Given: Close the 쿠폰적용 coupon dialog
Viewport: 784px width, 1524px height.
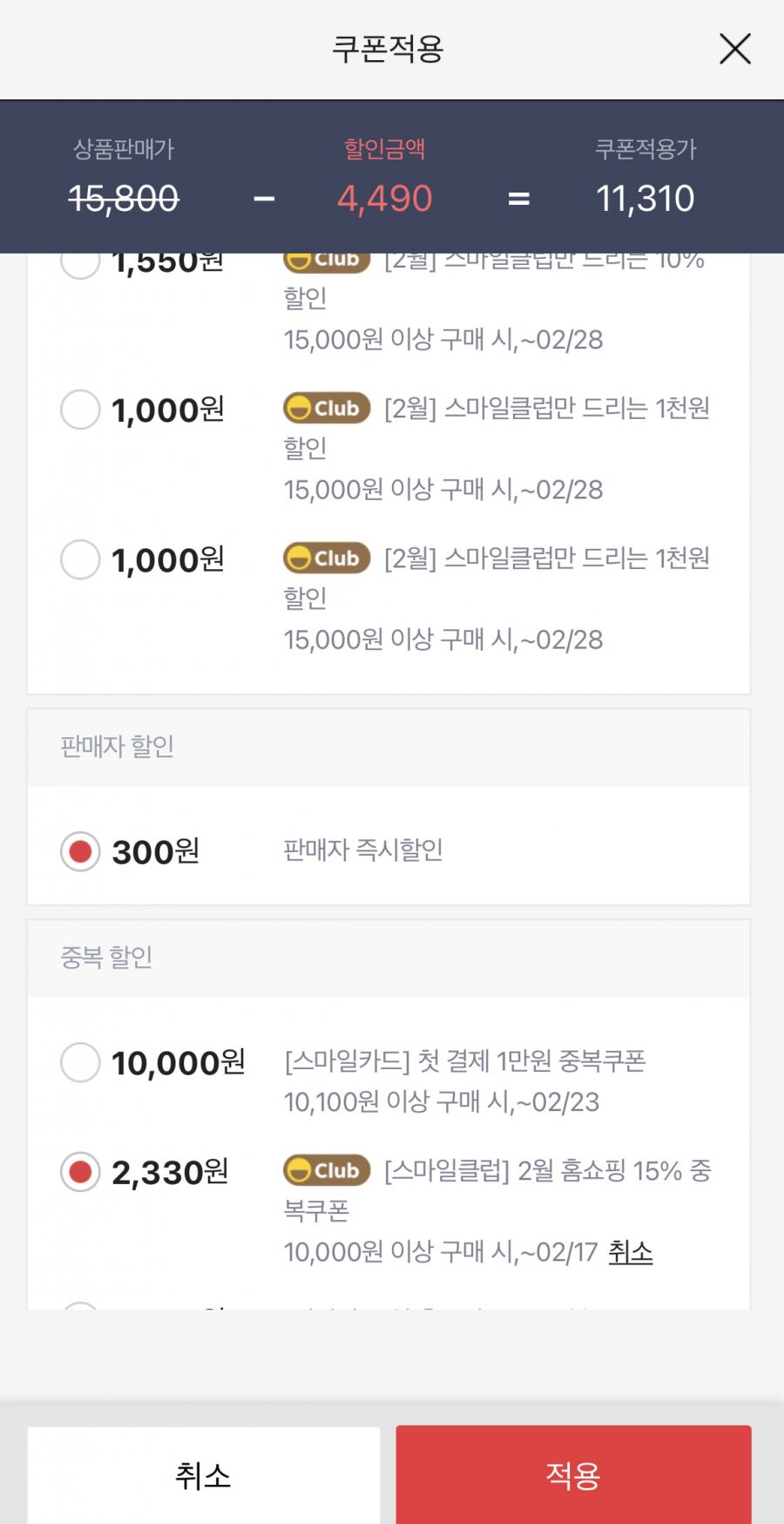Looking at the screenshot, I should (x=735, y=49).
